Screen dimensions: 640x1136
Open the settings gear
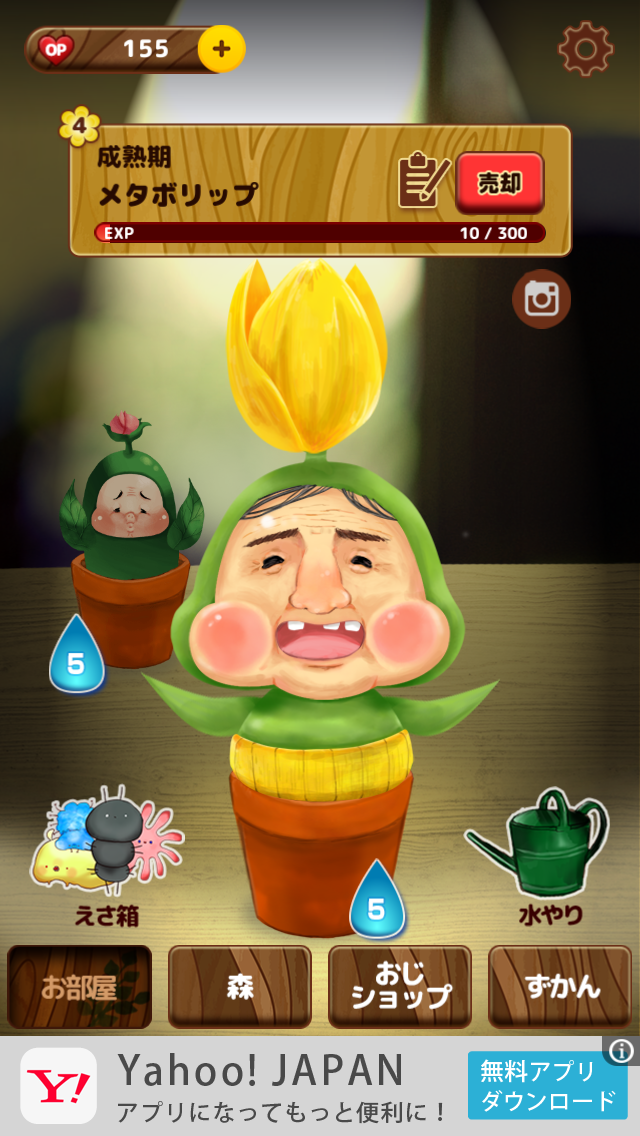click(585, 48)
